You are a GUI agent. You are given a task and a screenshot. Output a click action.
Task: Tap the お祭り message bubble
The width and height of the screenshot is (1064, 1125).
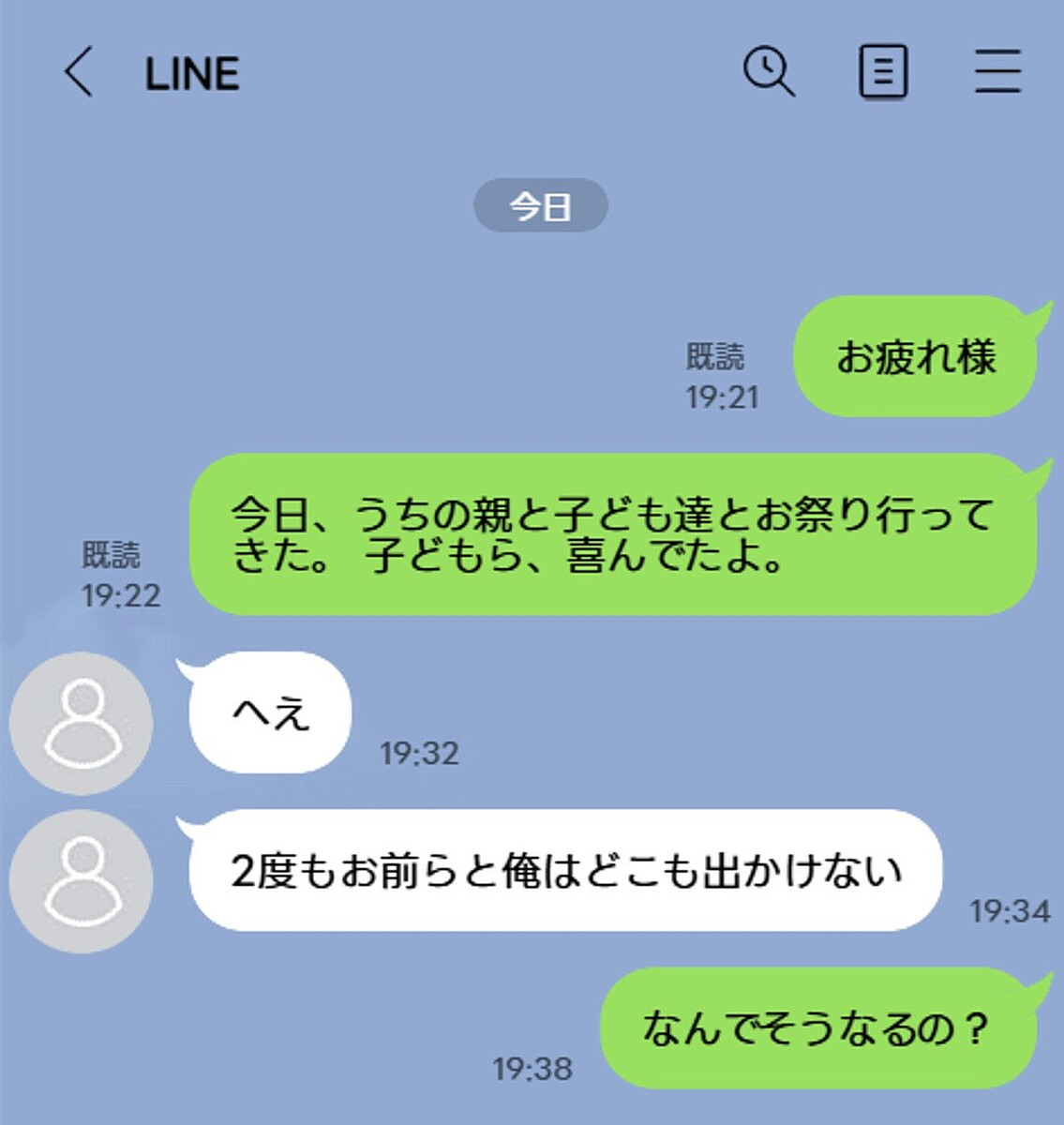[614, 534]
